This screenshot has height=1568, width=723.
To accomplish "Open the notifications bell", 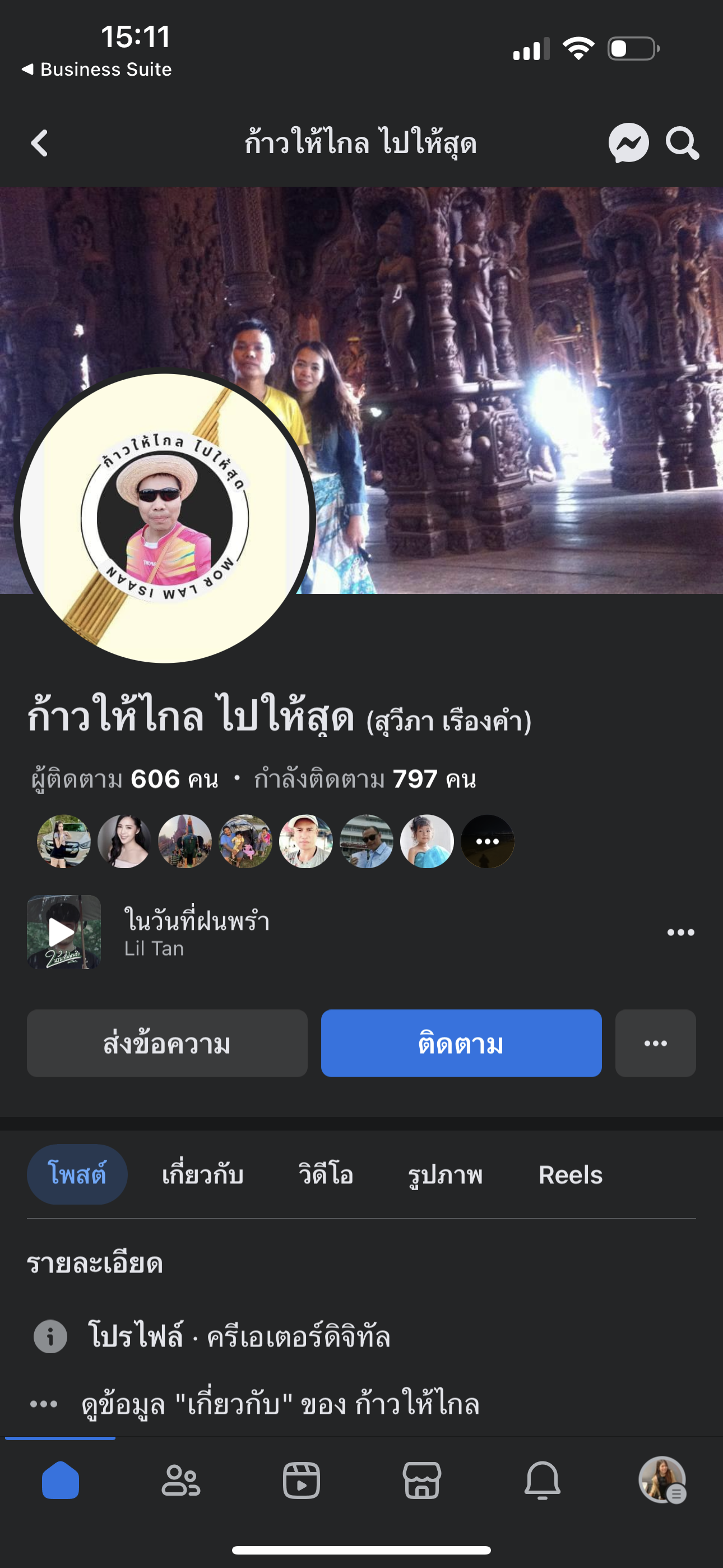I will pyautogui.click(x=543, y=1481).
